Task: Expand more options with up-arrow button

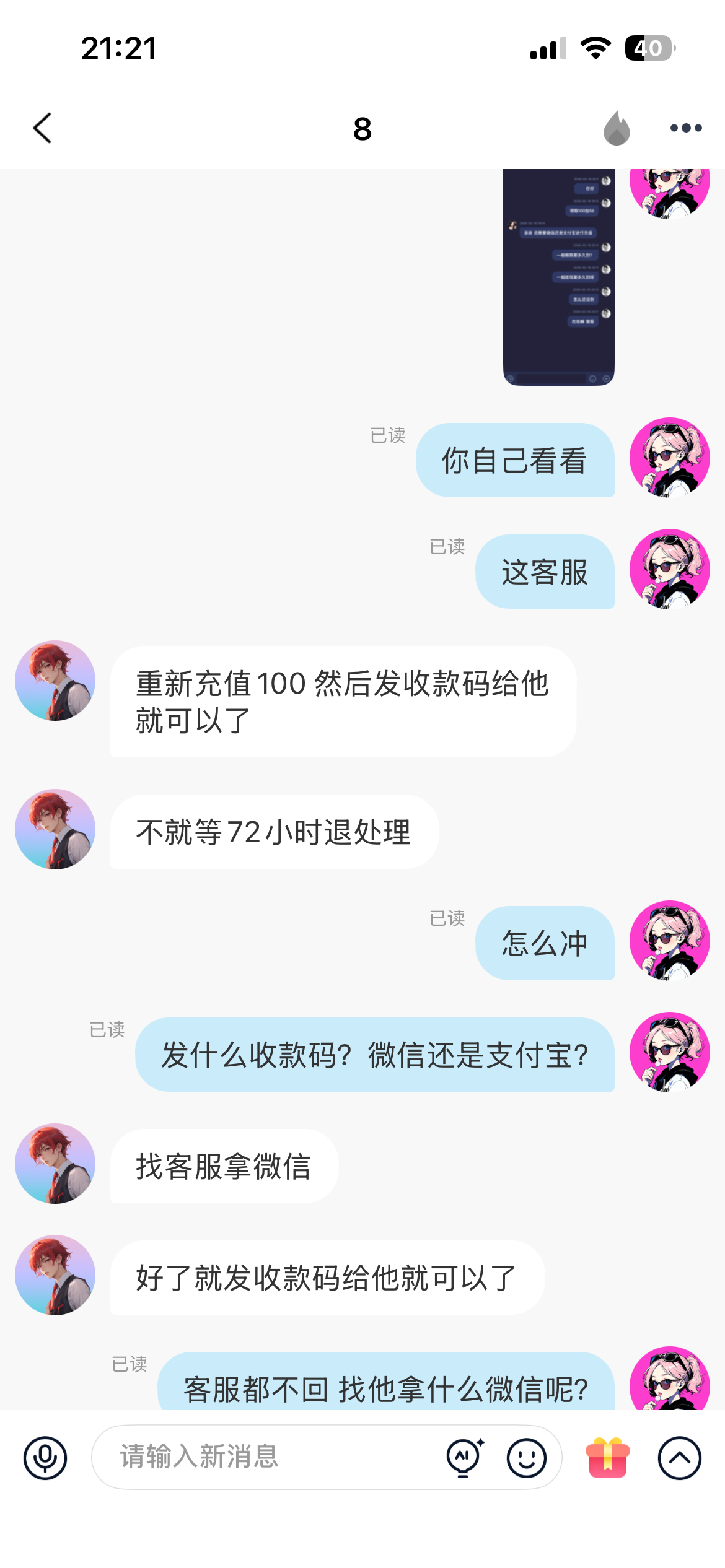Action: [x=679, y=1457]
